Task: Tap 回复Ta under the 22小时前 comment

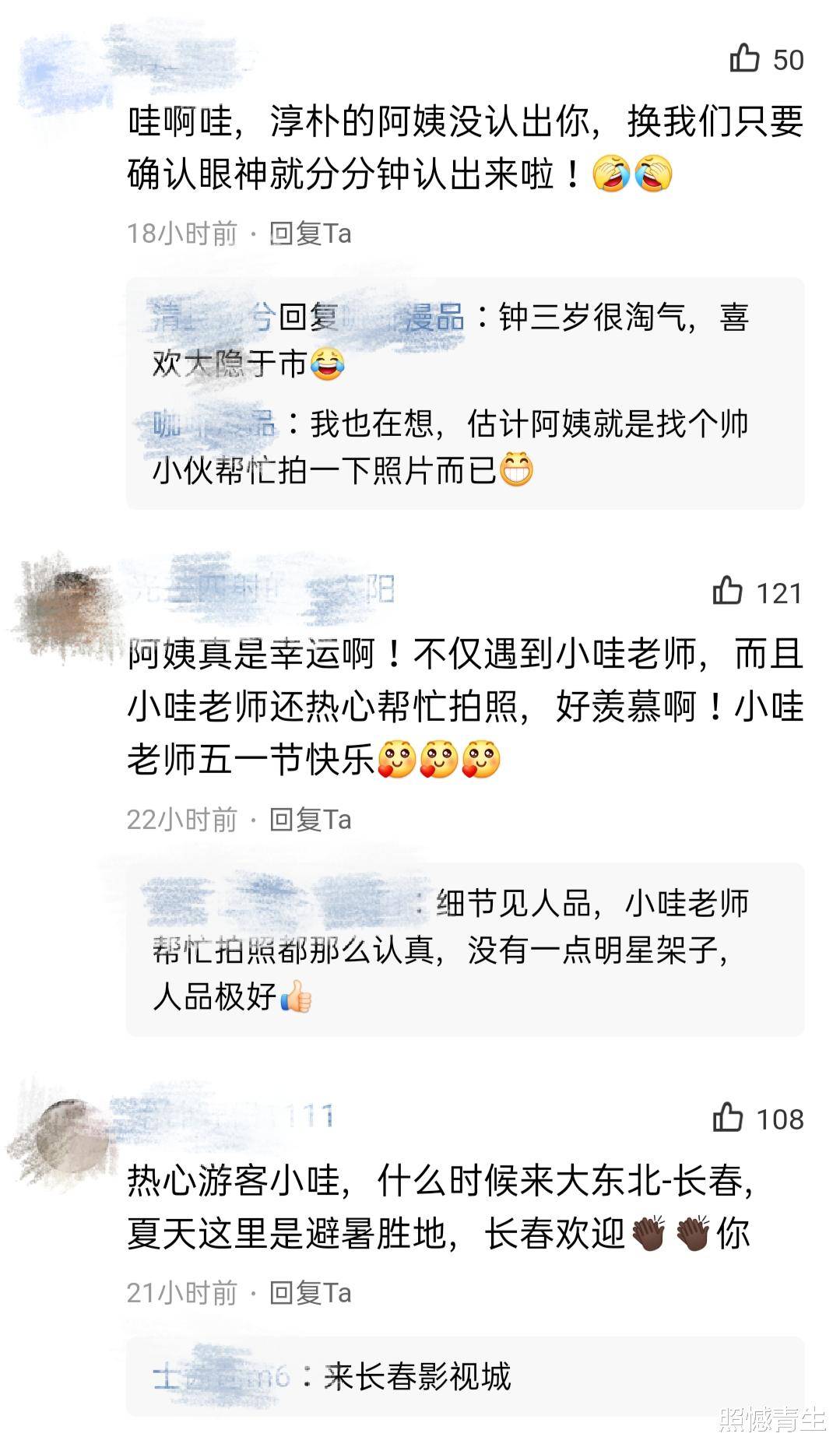Action: pos(310,819)
